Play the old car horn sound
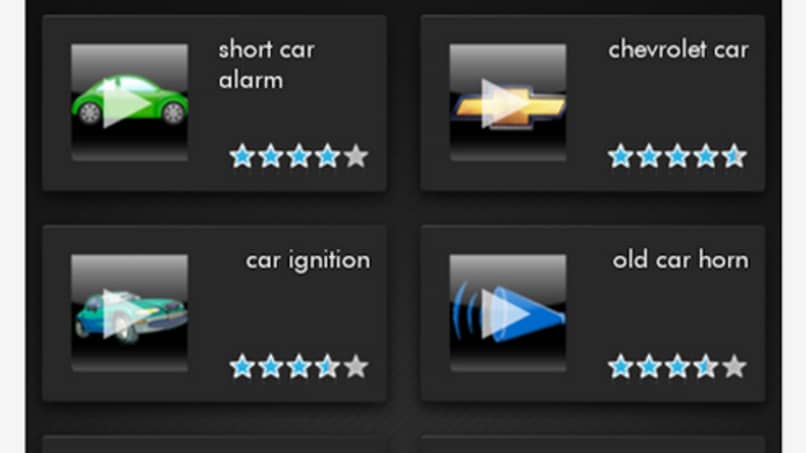 click(507, 314)
